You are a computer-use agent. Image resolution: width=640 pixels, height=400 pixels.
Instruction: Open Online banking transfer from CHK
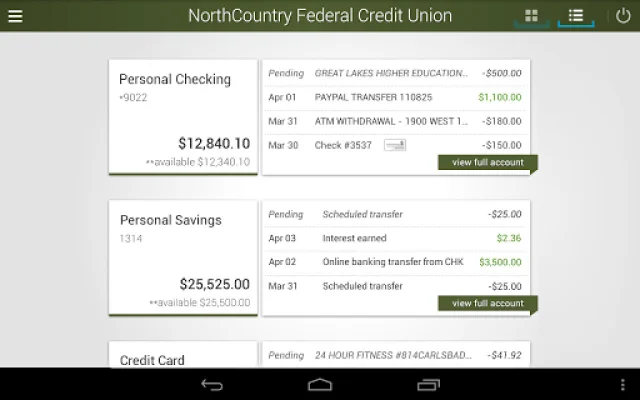(x=396, y=262)
